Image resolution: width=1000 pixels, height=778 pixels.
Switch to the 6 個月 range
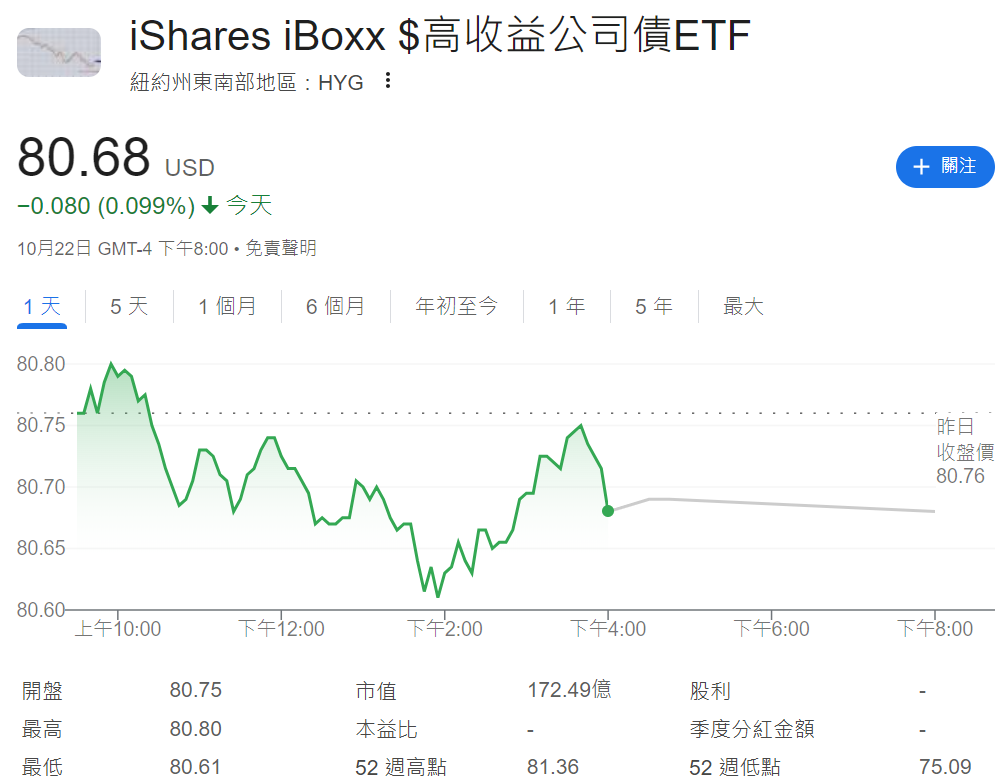[x=335, y=307]
